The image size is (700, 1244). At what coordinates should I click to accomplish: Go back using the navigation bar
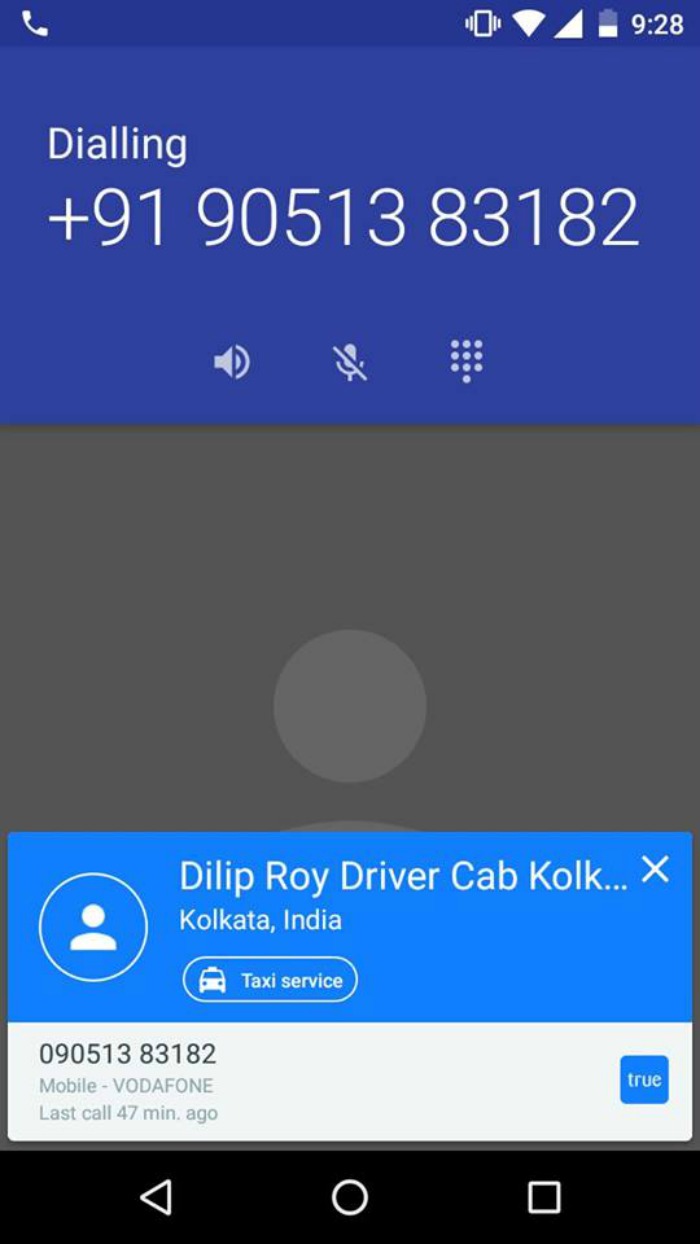point(156,1196)
